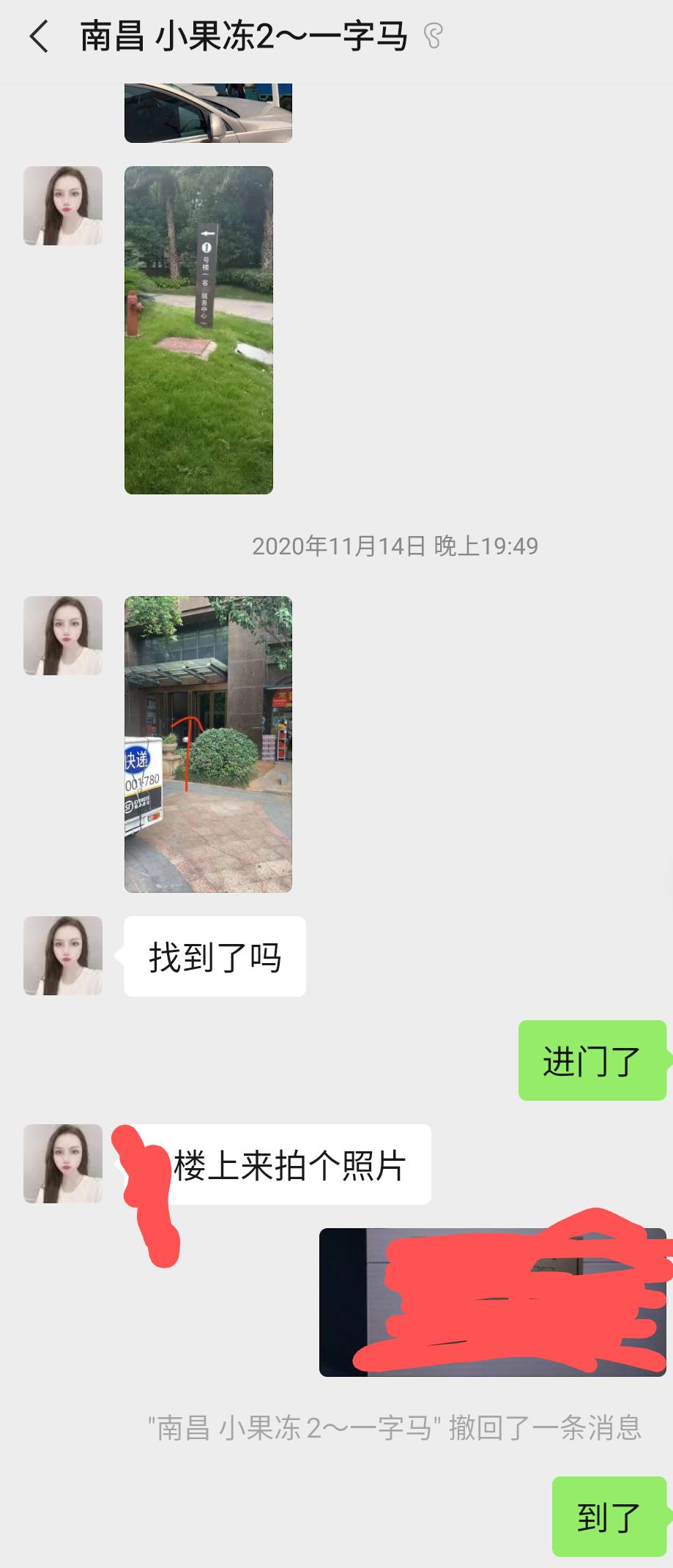This screenshot has height=1568, width=673.
Task: Open the partially visible car photo
Action: tap(208, 113)
